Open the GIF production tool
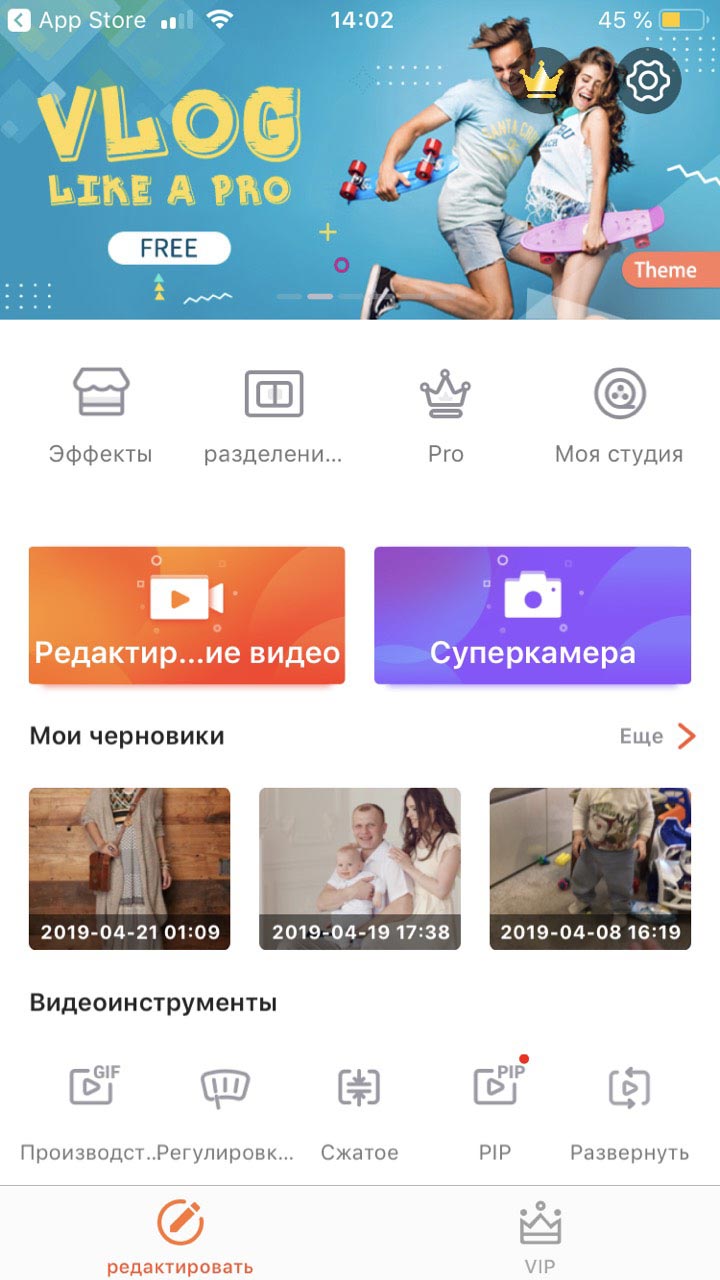Viewport: 720px width, 1280px height. pos(91,1110)
